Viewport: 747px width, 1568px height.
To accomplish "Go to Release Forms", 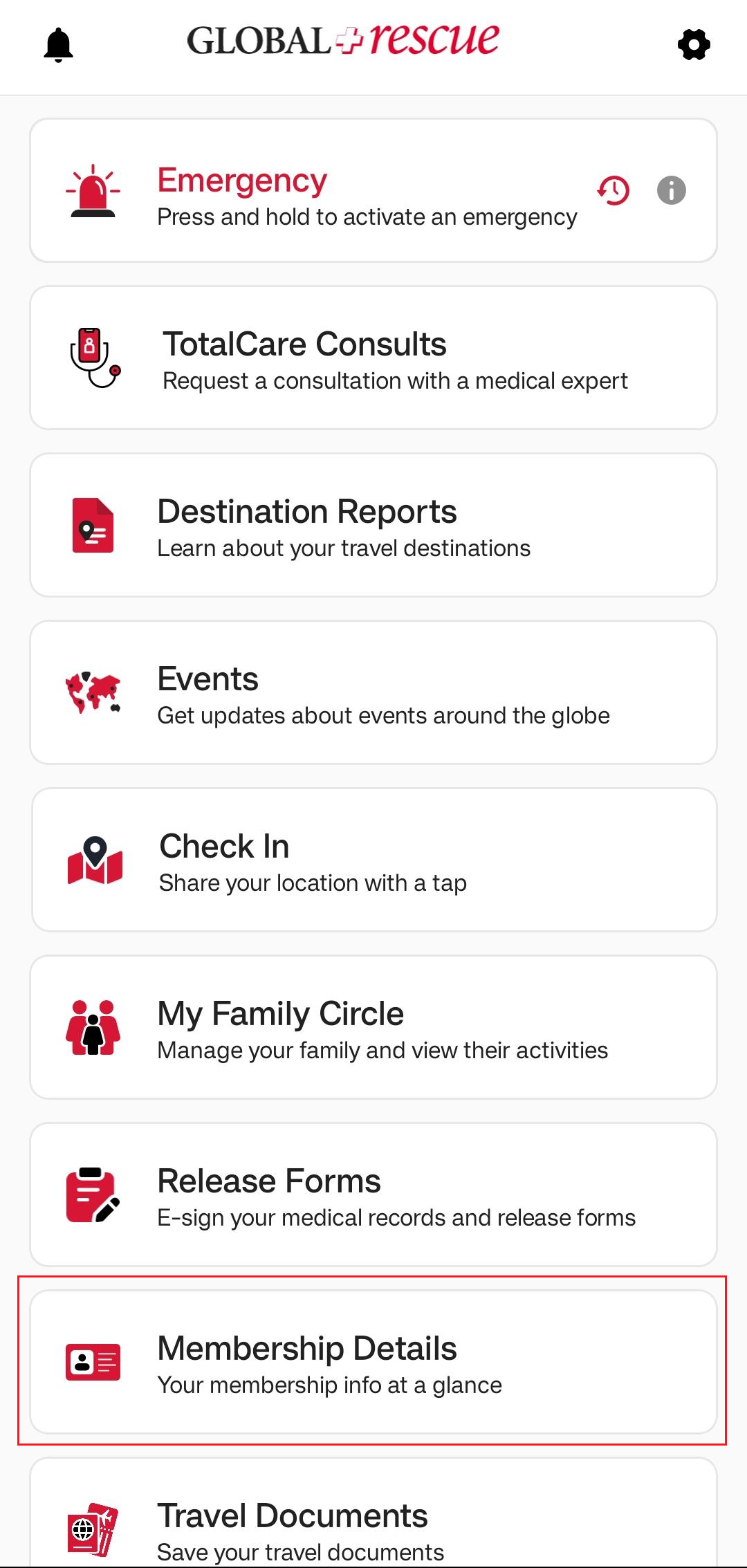I will [373, 1195].
